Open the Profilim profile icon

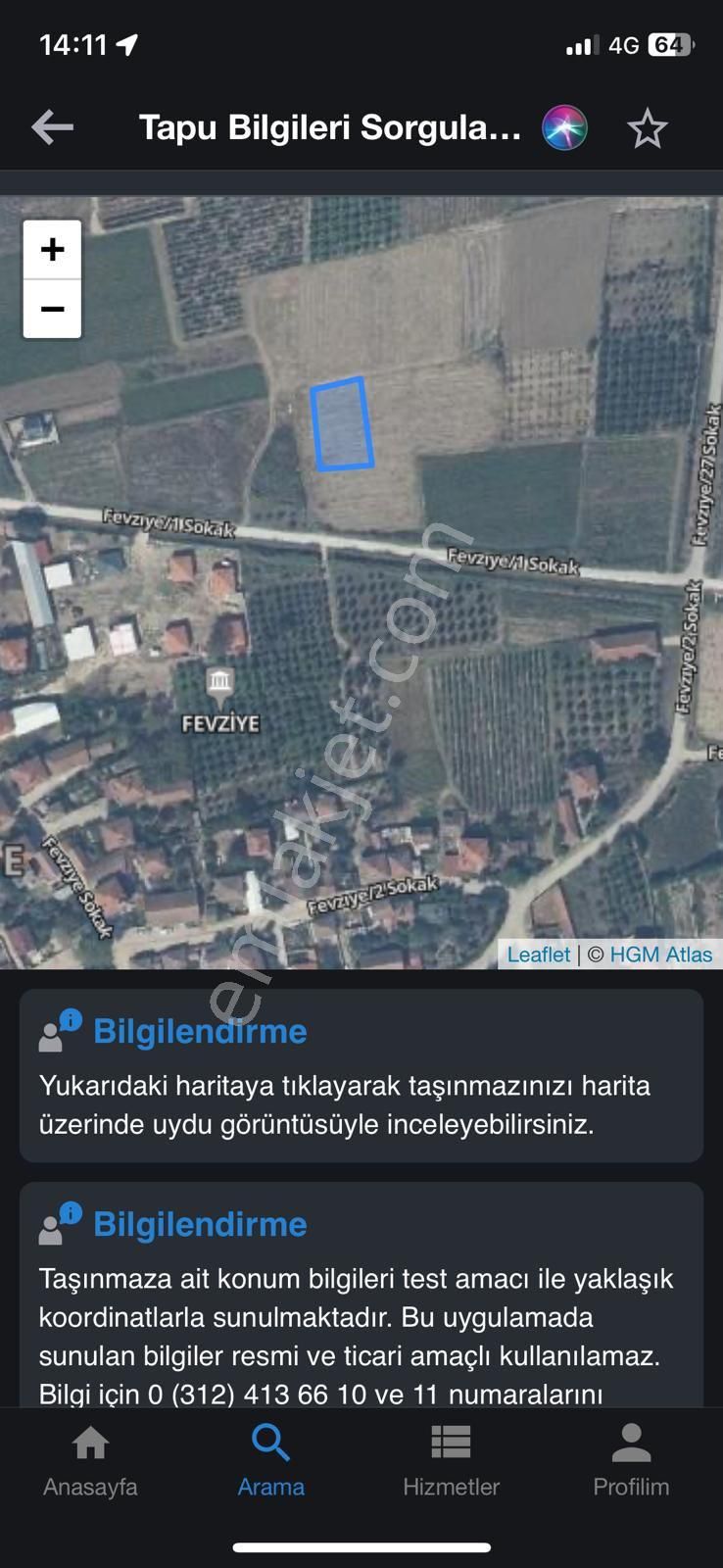pos(632,1441)
